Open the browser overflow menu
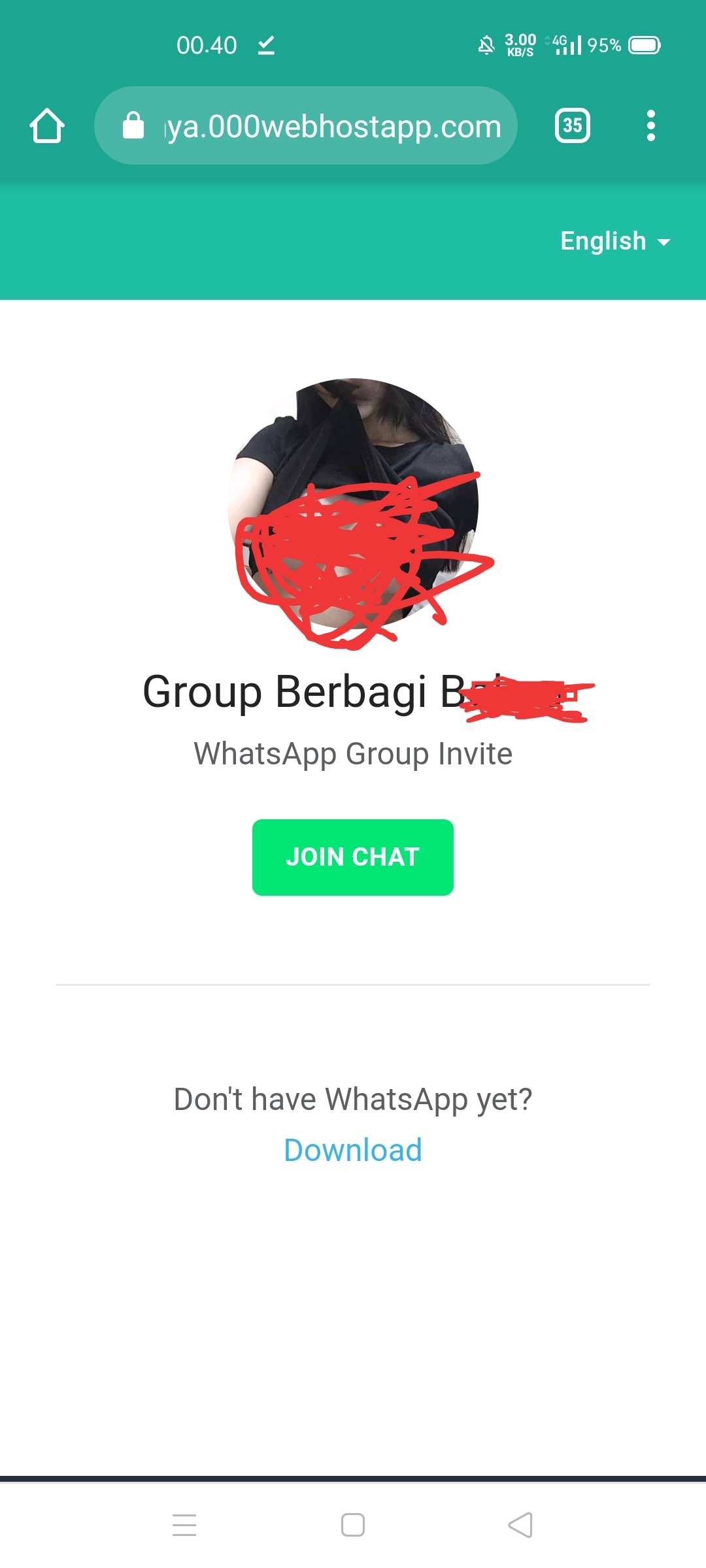The width and height of the screenshot is (706, 1568). click(x=650, y=125)
